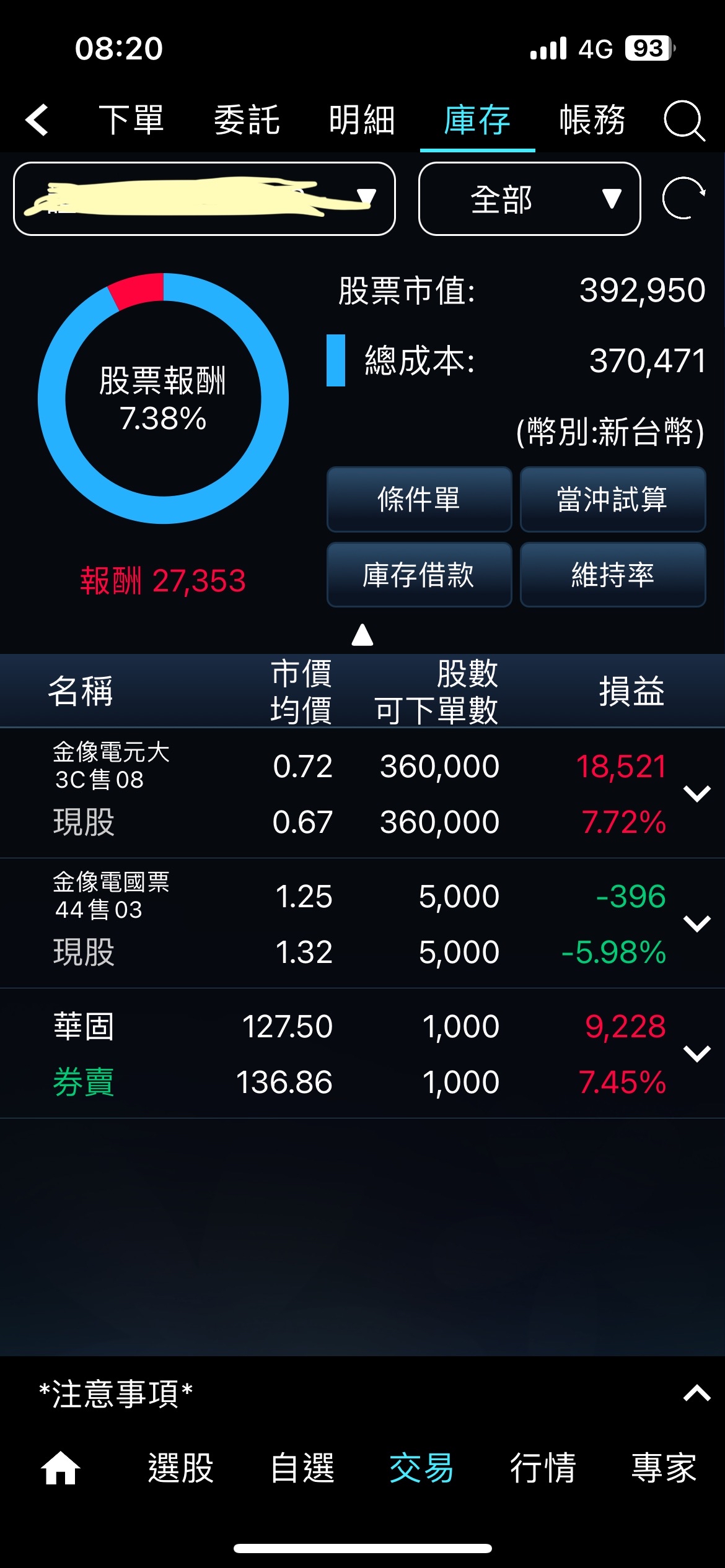
Task: Open the home icon in bottom navigation
Action: 61,1468
